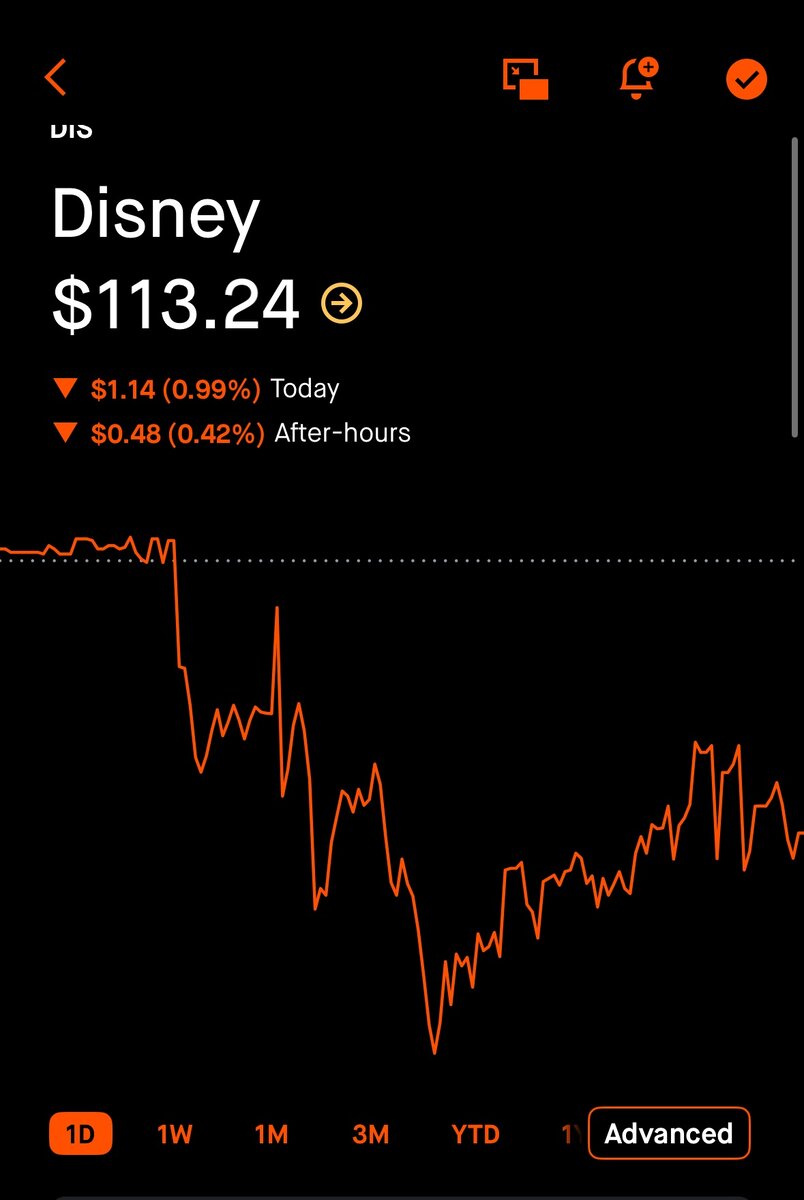
Task: View the YTD chart range
Action: point(475,1134)
